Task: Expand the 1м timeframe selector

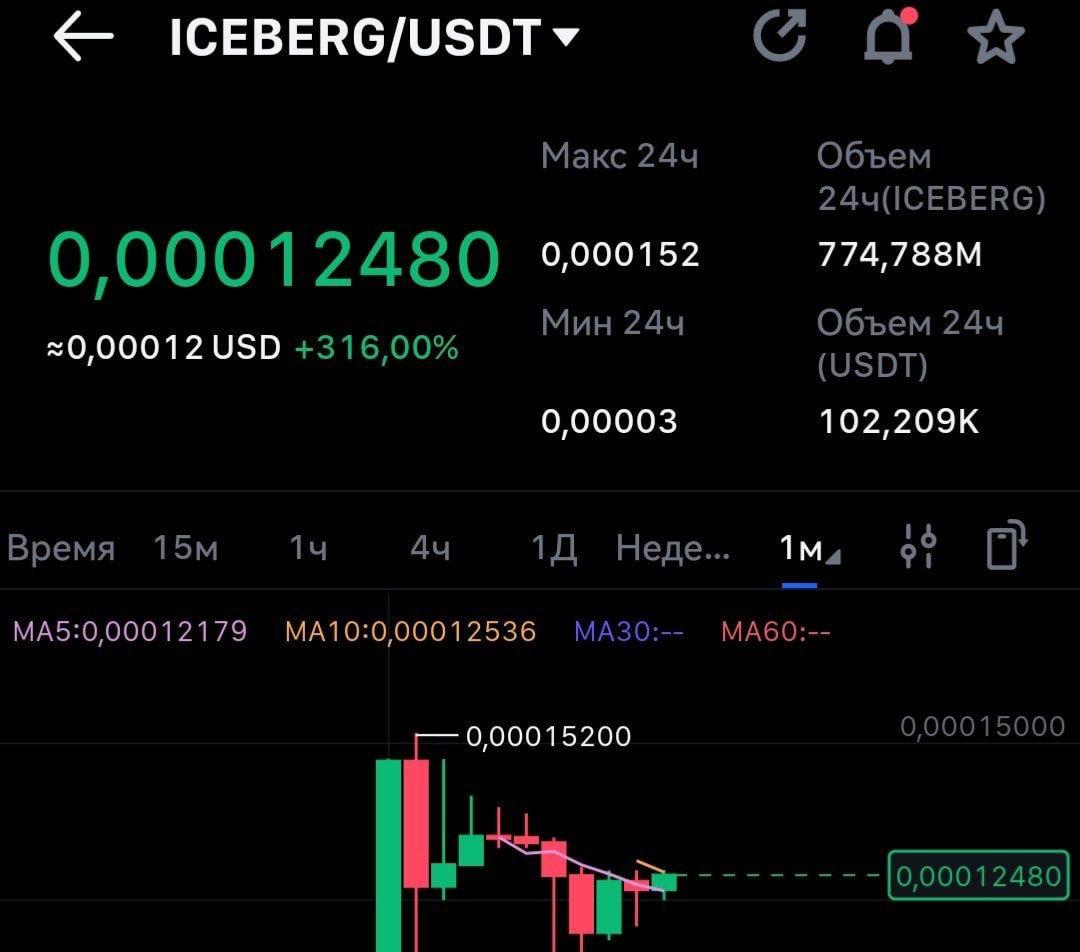Action: [x=809, y=549]
